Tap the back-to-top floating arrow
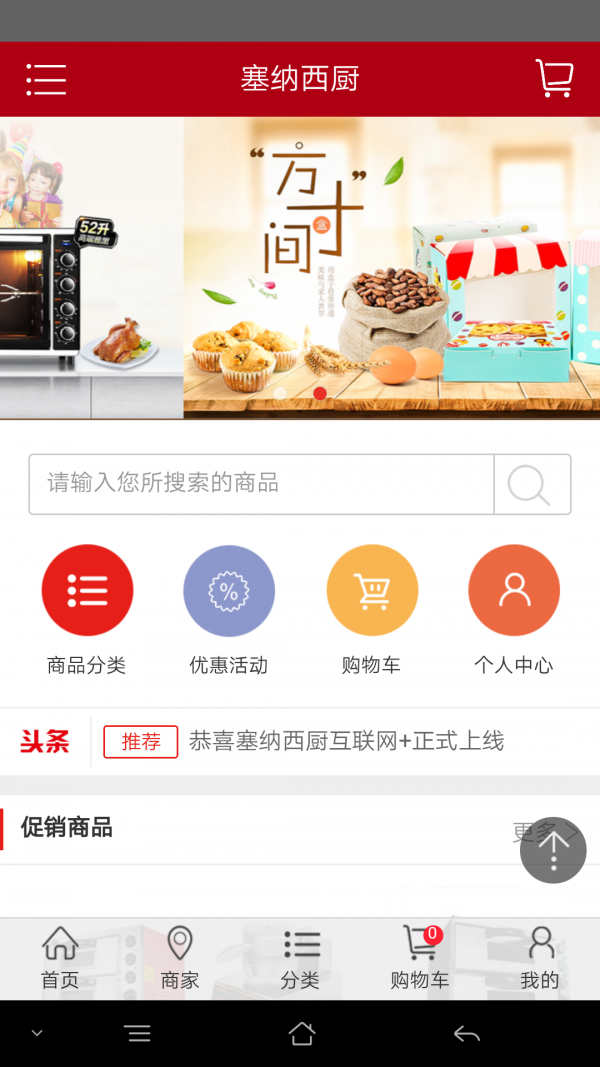Viewport: 600px width, 1067px height. pos(553,850)
